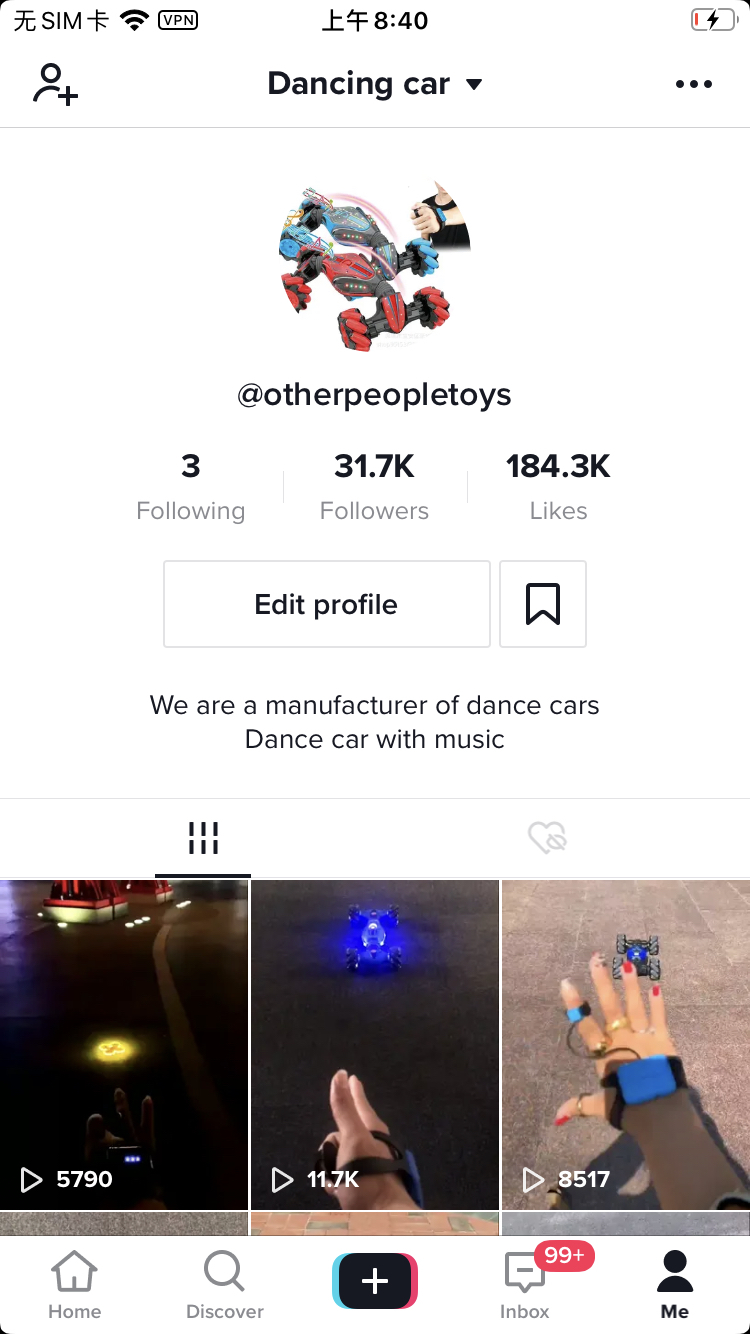Screen dimensions: 750x1334
Task: Create a new video with plus button
Action: [375, 1281]
